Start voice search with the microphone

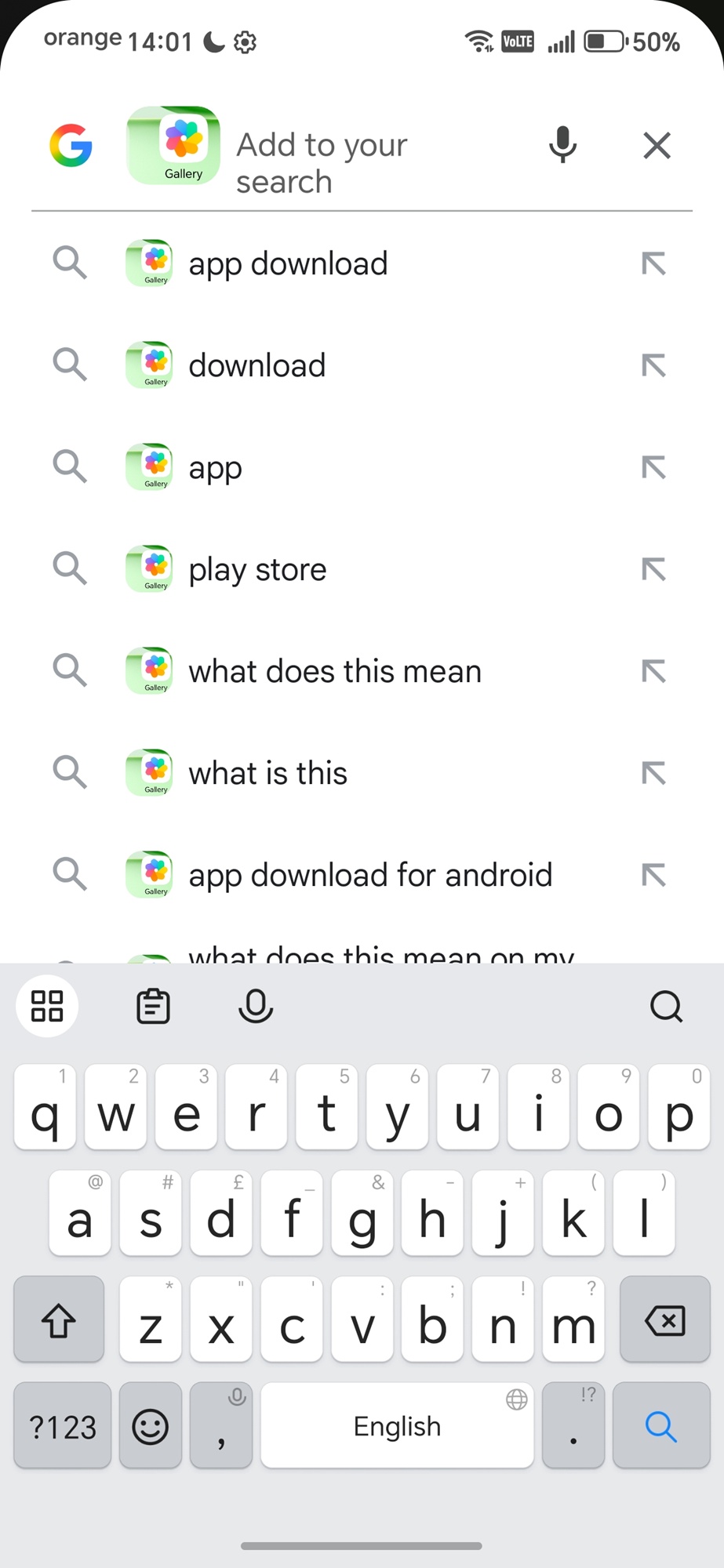coord(562,145)
